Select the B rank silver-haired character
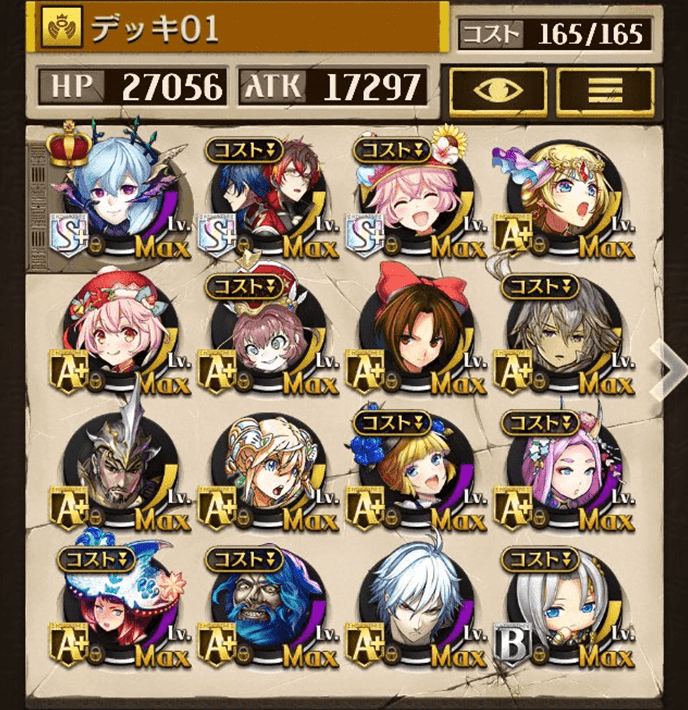 click(560, 608)
